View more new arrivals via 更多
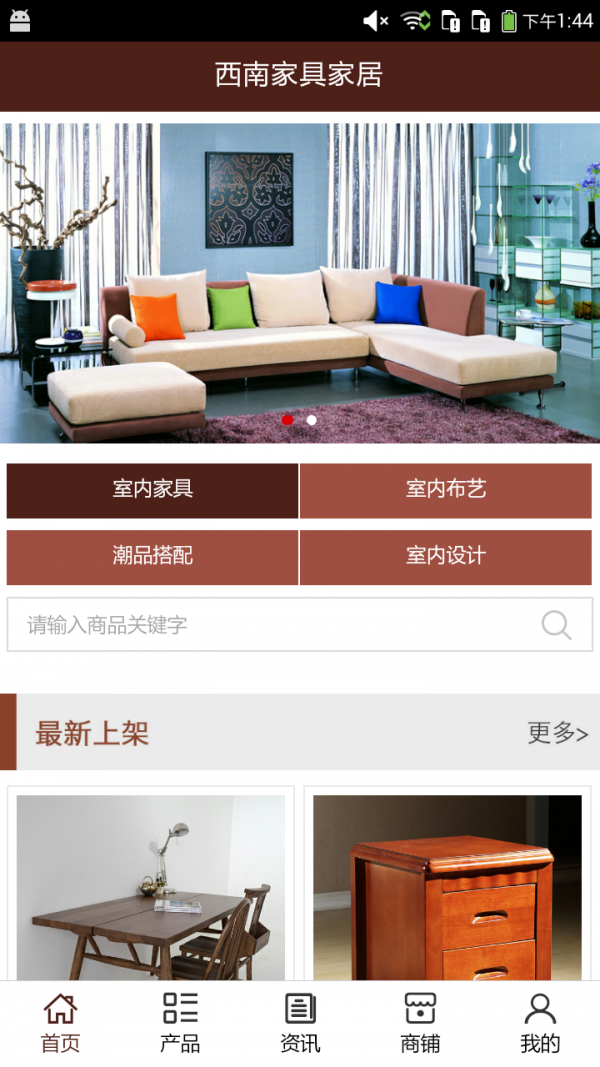600x1067 pixels. pos(557,733)
